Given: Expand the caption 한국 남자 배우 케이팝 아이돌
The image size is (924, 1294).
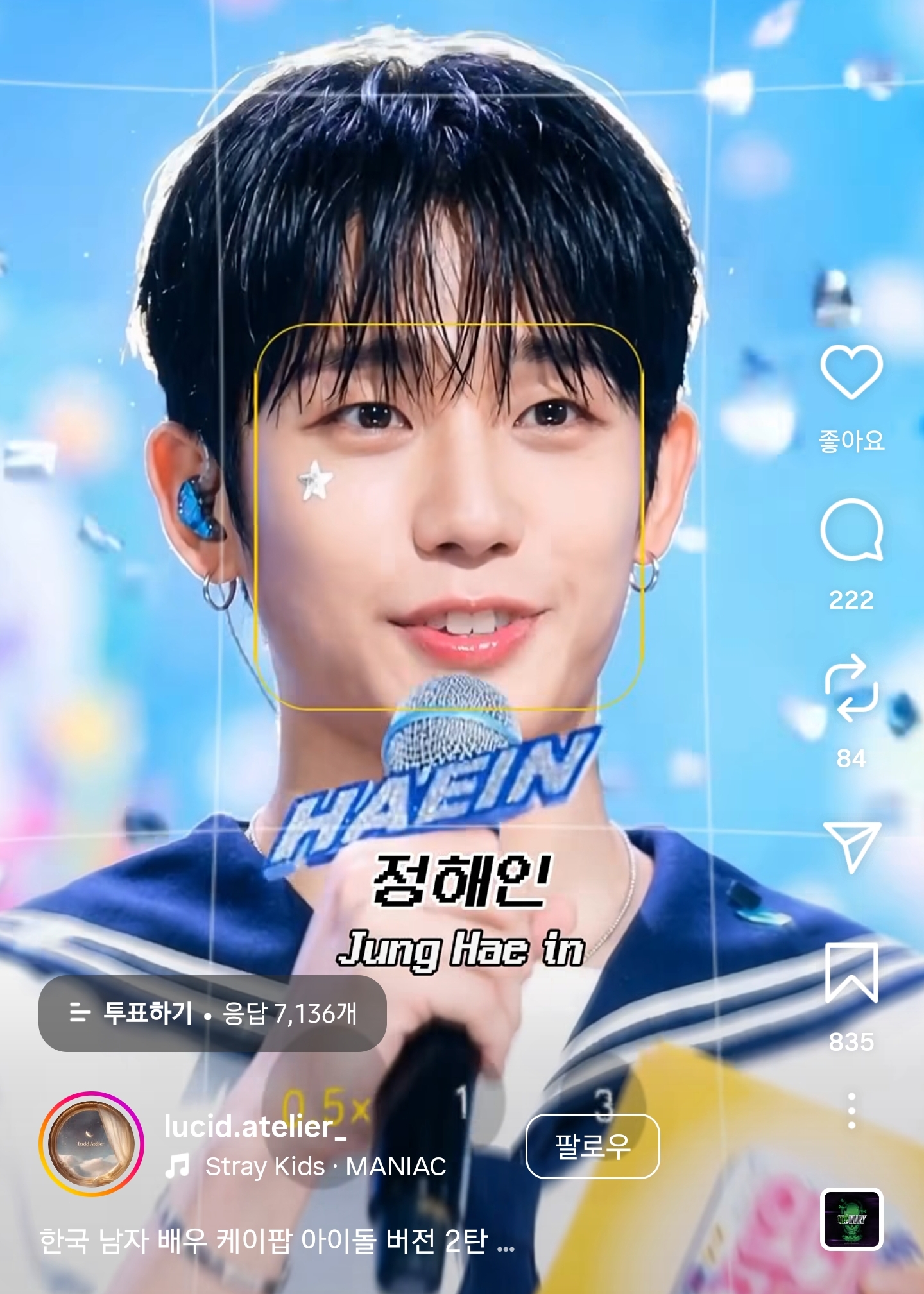Looking at the screenshot, I should click(x=277, y=1241).
